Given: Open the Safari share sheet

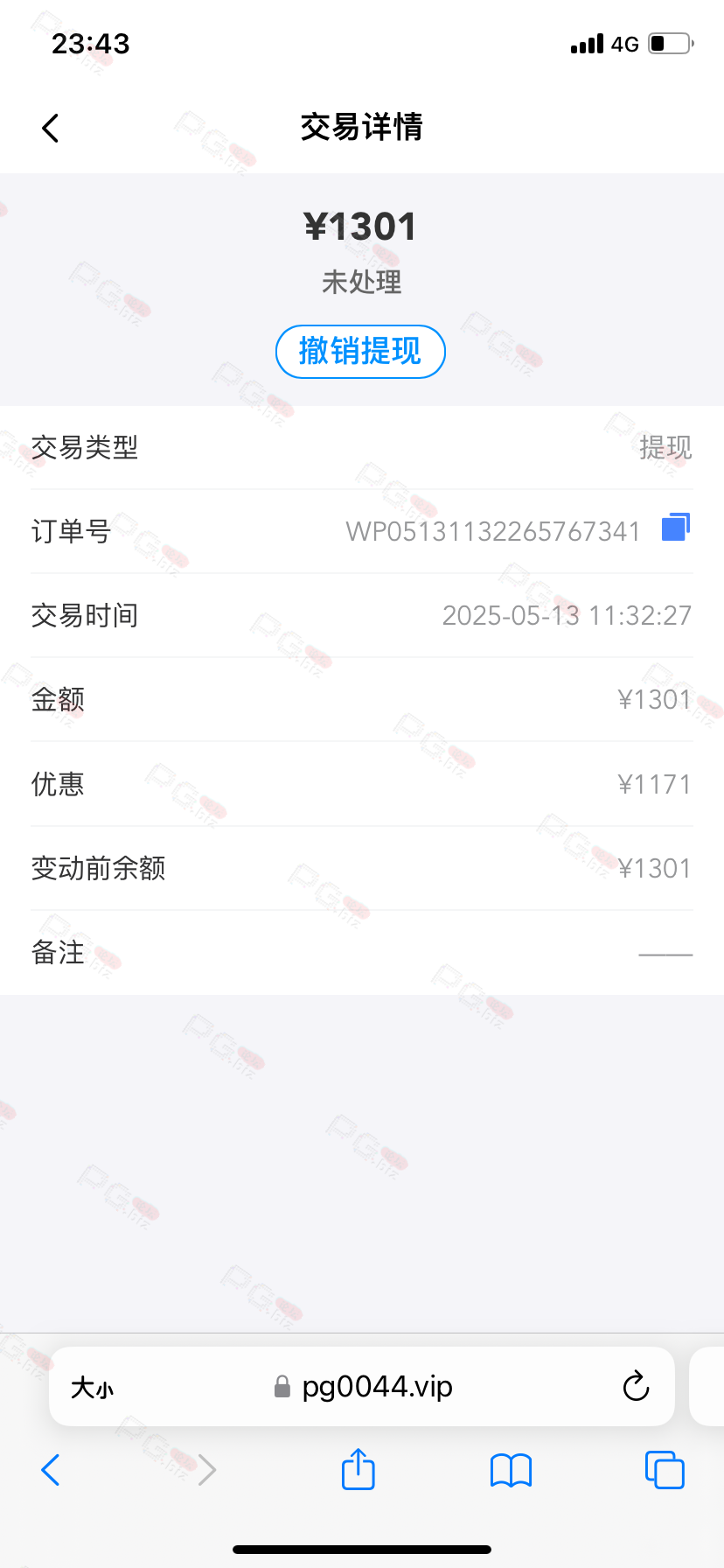Looking at the screenshot, I should [359, 1468].
